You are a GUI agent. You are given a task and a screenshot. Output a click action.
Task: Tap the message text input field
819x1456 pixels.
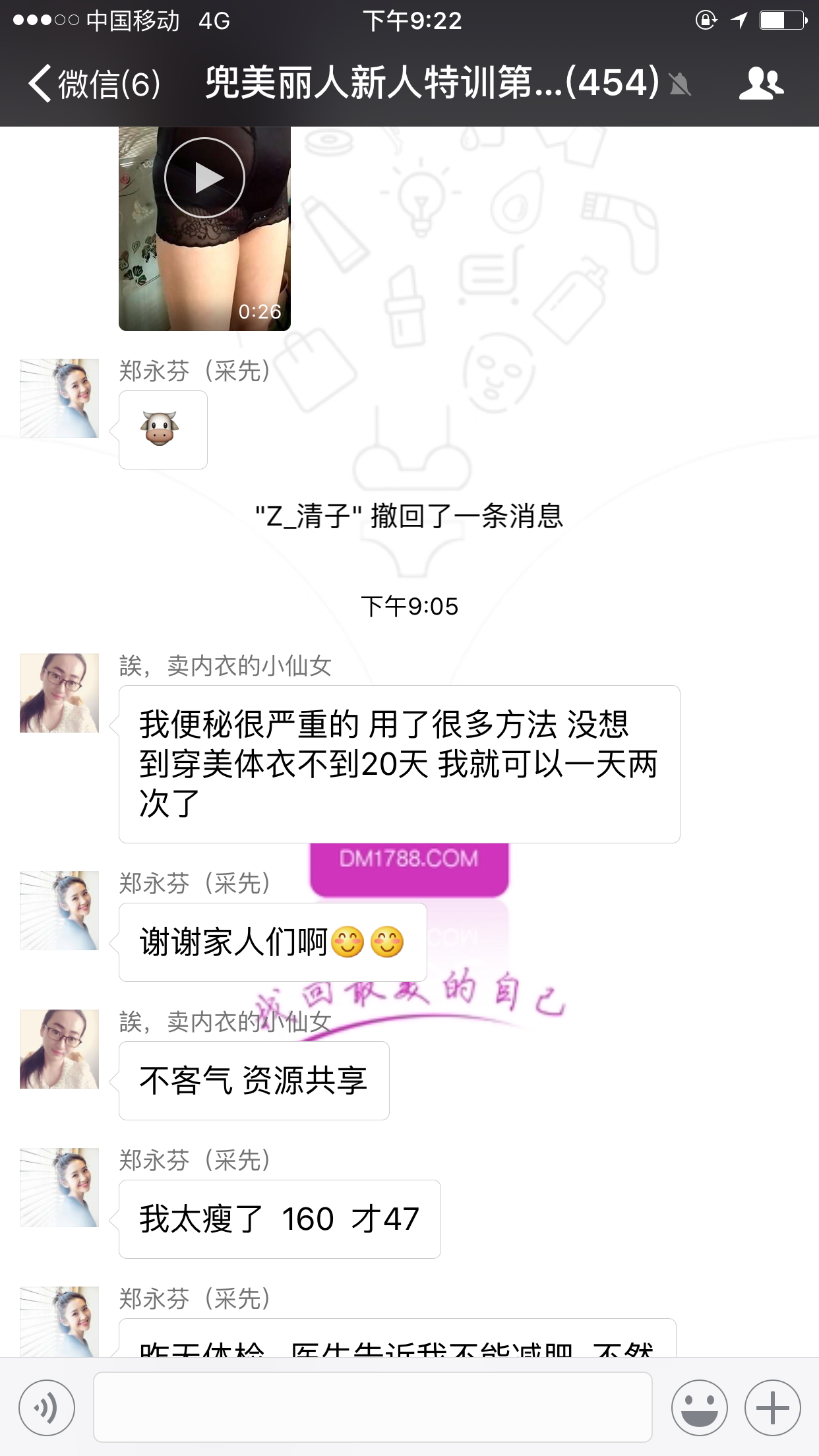(373, 1407)
